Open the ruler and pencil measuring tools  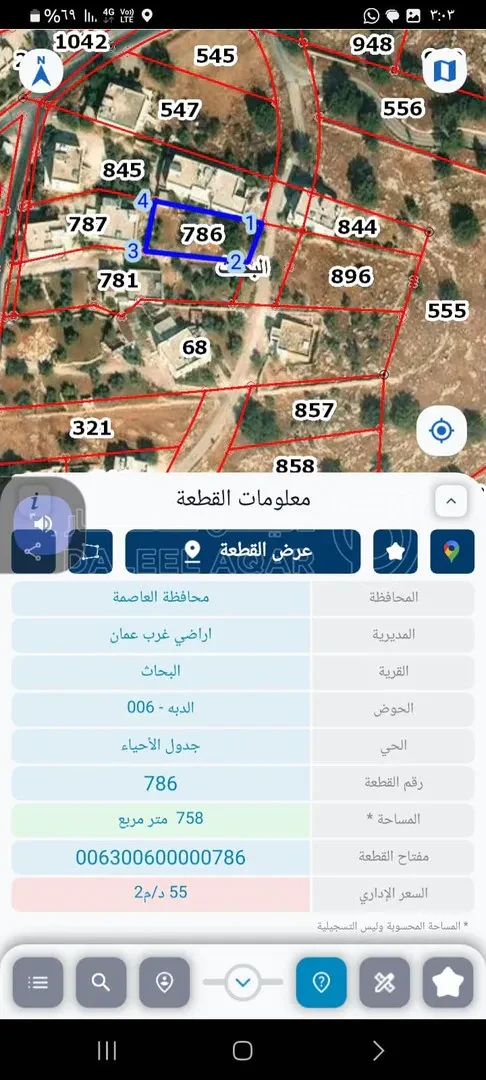pos(385,983)
